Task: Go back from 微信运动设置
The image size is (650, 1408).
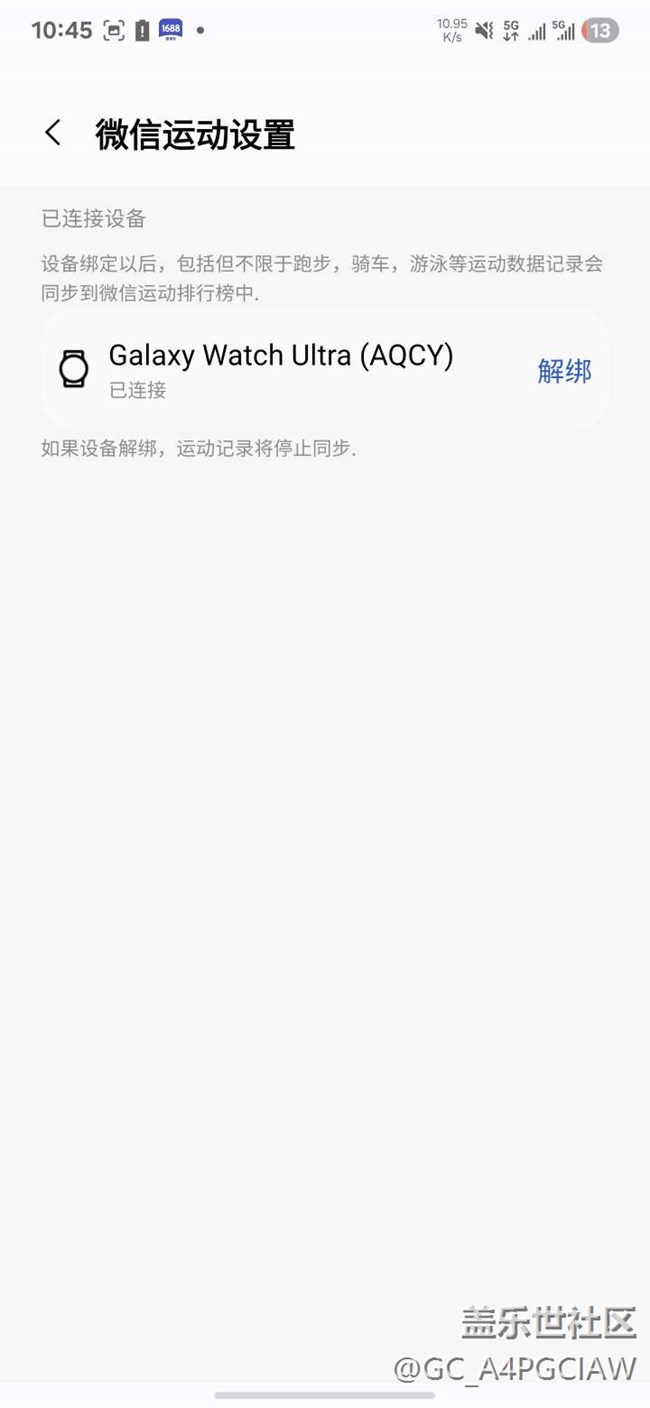Action: click(53, 133)
